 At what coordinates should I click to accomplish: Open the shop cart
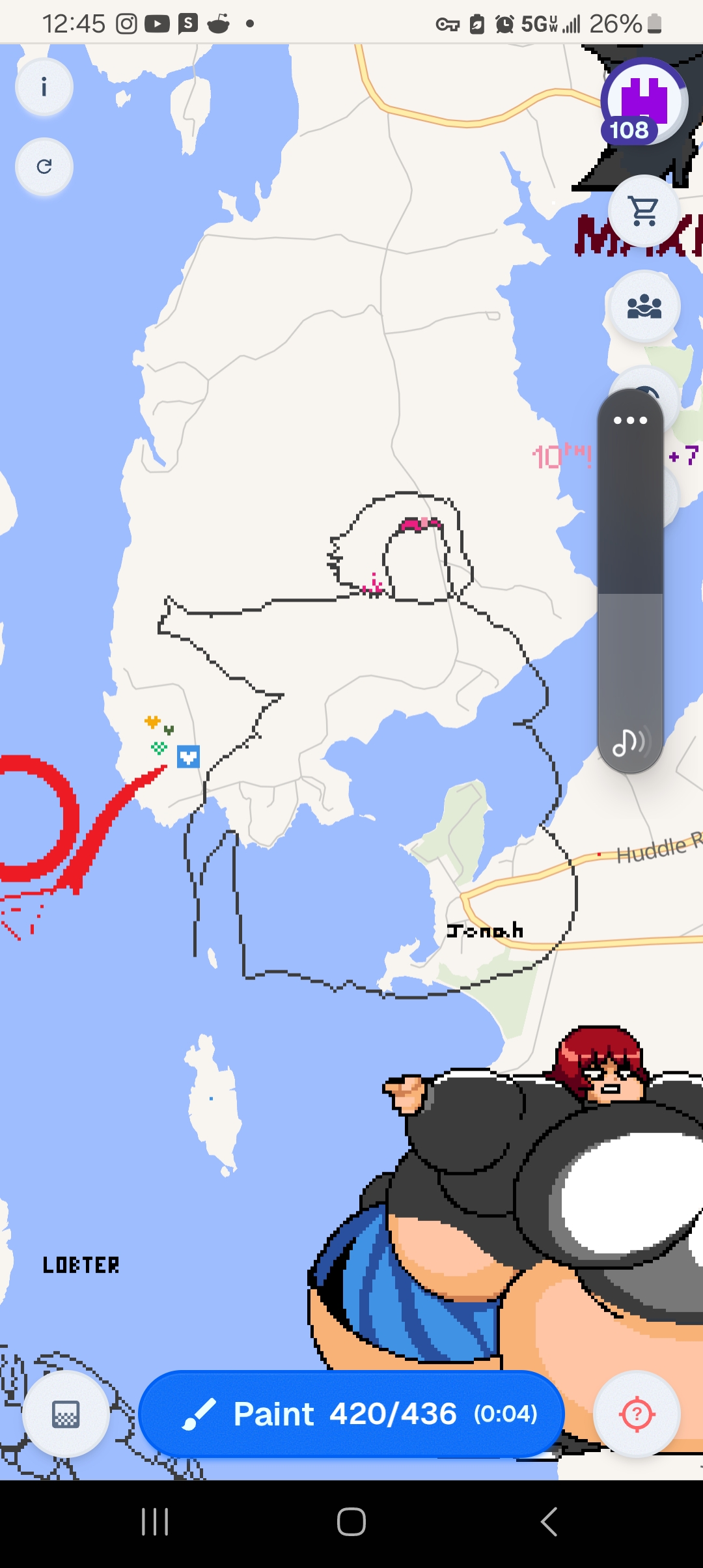pos(644,210)
